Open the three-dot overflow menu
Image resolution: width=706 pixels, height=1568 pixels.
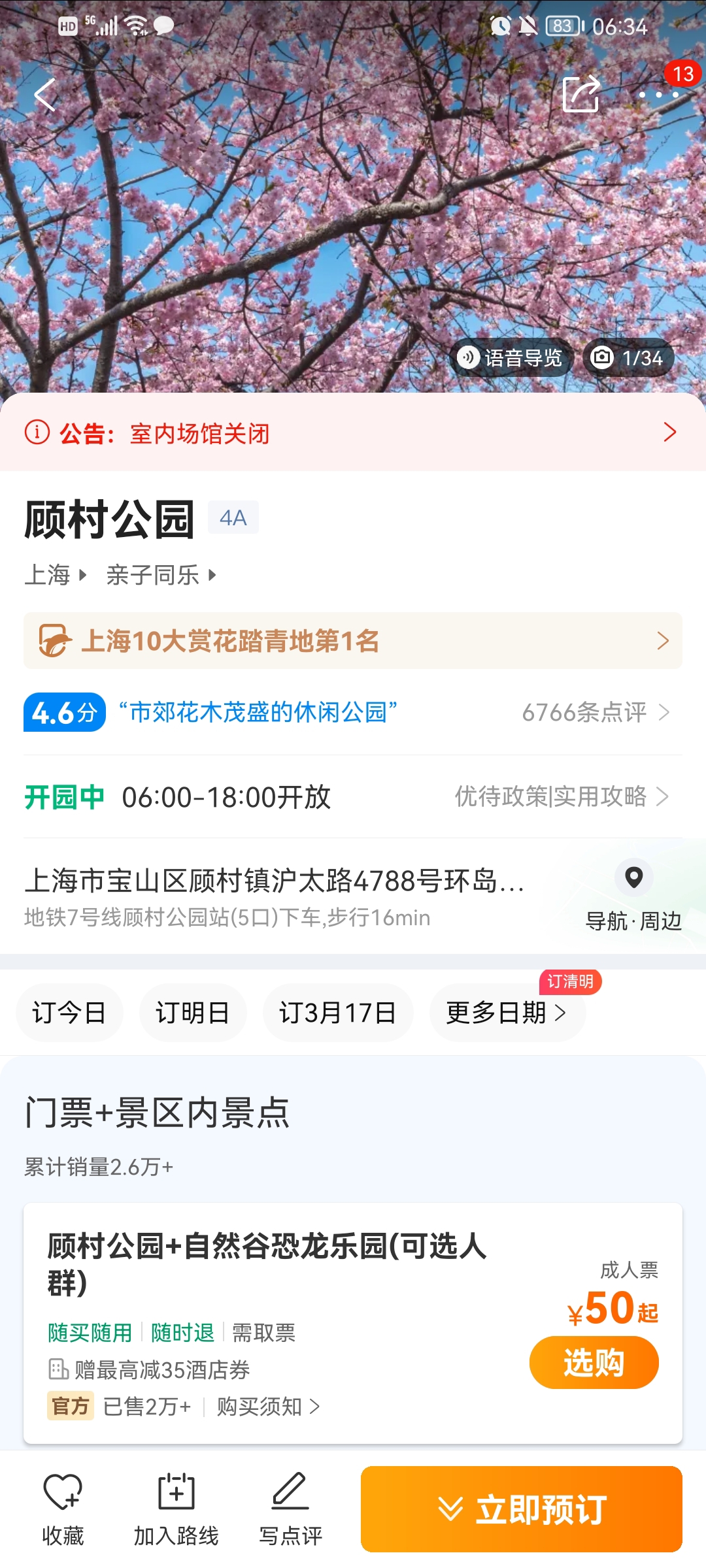click(x=658, y=95)
